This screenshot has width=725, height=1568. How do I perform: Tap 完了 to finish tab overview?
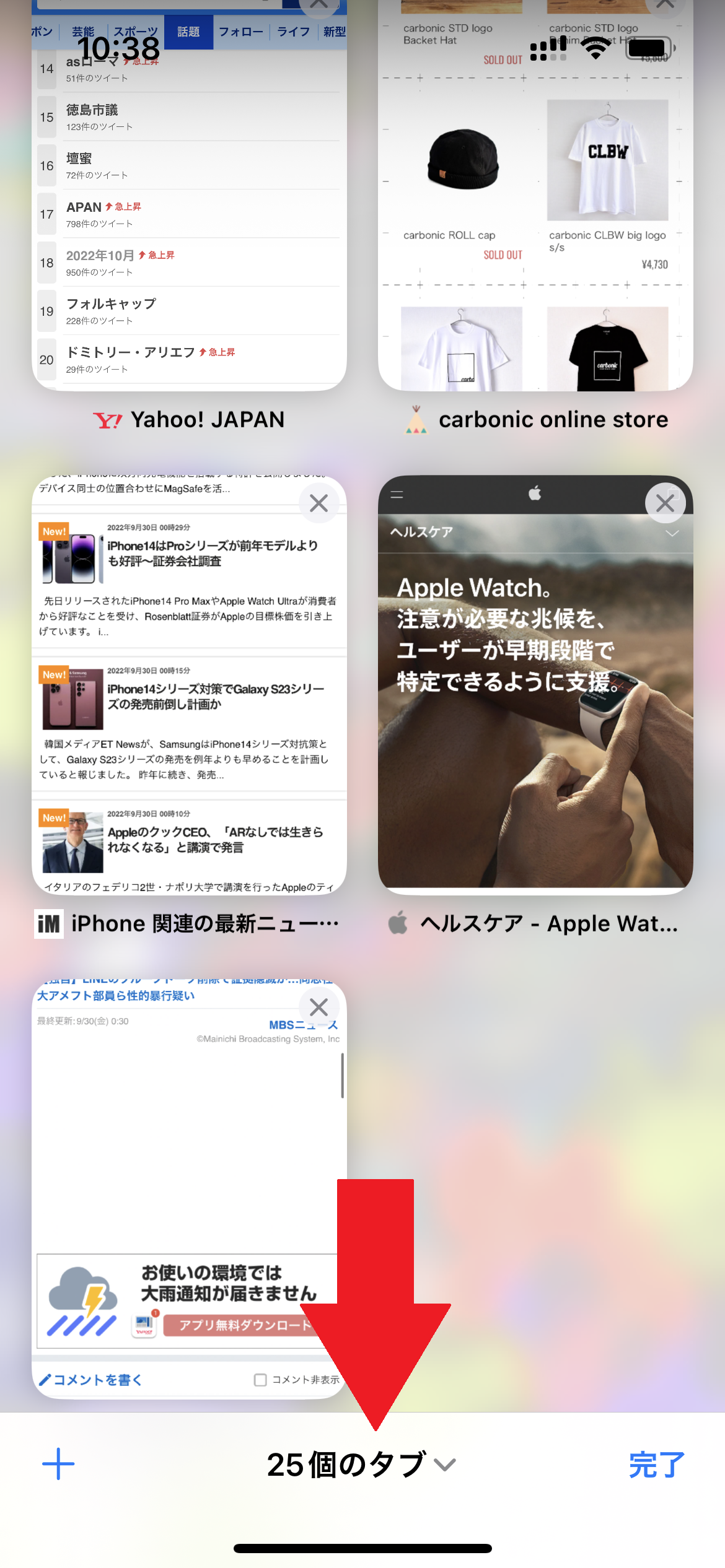click(x=656, y=1465)
